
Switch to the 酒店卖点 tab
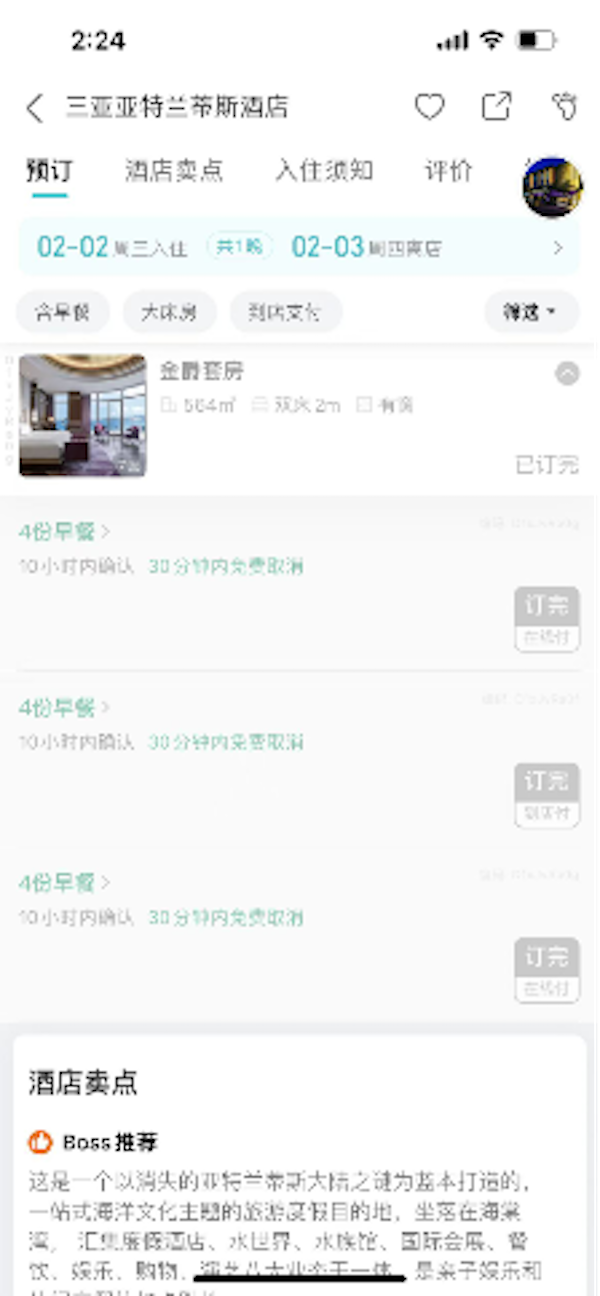(174, 171)
